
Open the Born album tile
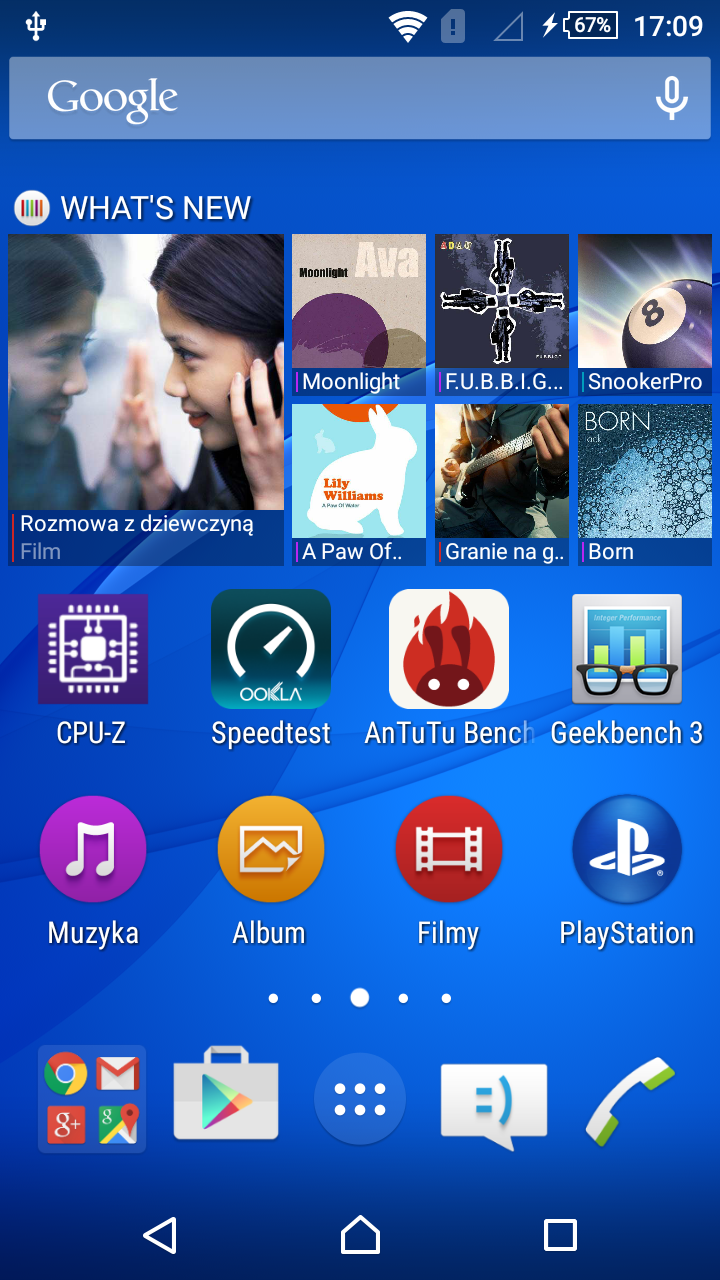(645, 485)
